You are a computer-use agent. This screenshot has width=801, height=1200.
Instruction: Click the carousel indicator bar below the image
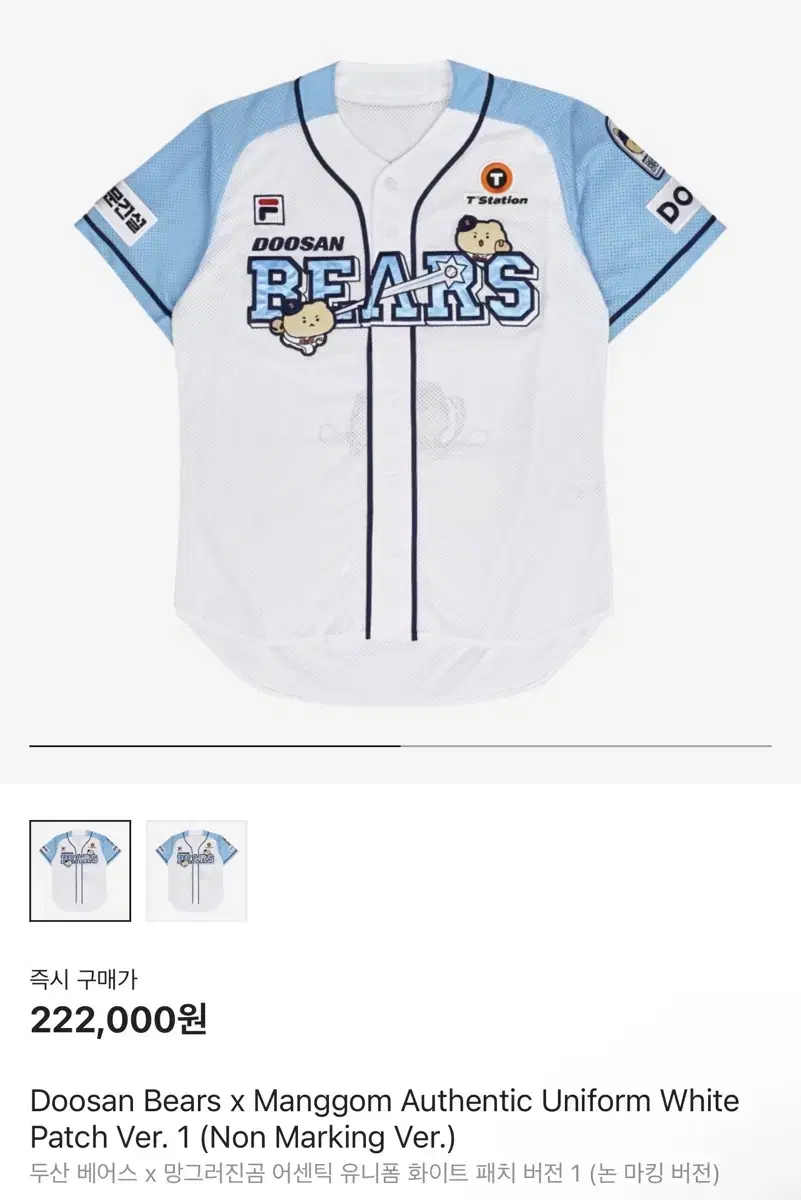click(x=400, y=744)
